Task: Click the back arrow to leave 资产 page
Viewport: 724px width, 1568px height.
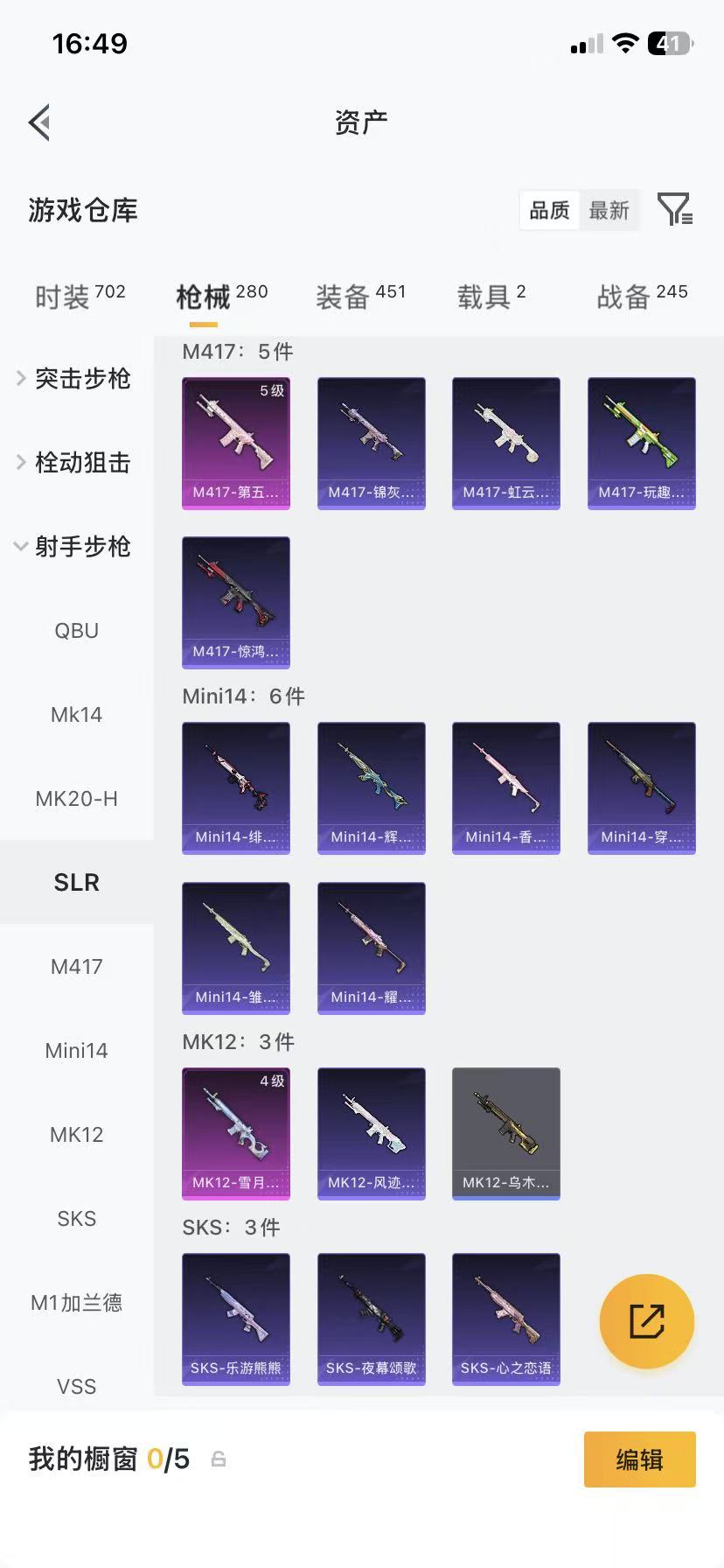Action: pyautogui.click(x=38, y=122)
